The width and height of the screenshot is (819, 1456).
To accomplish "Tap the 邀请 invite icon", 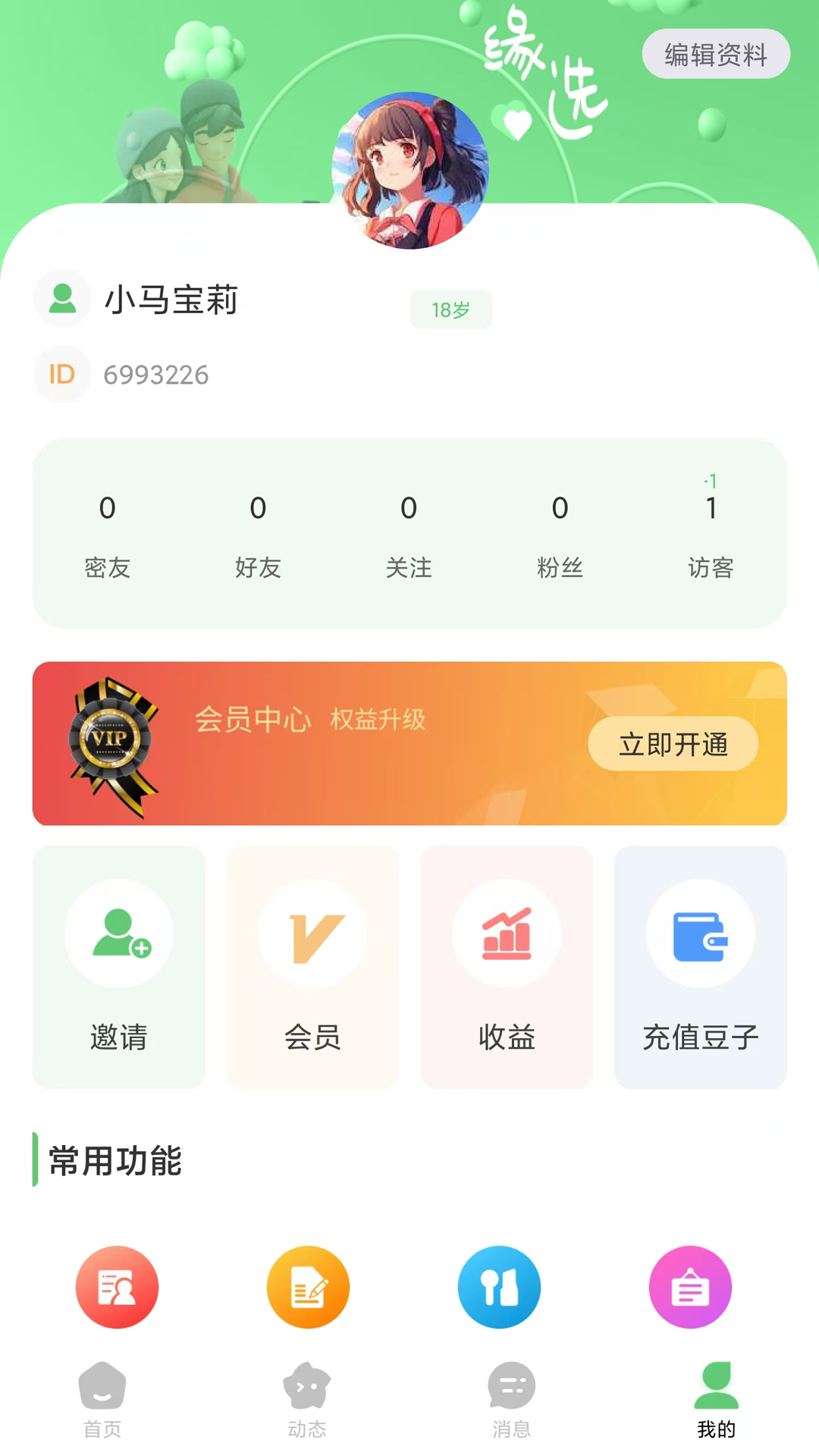I will pyautogui.click(x=118, y=934).
